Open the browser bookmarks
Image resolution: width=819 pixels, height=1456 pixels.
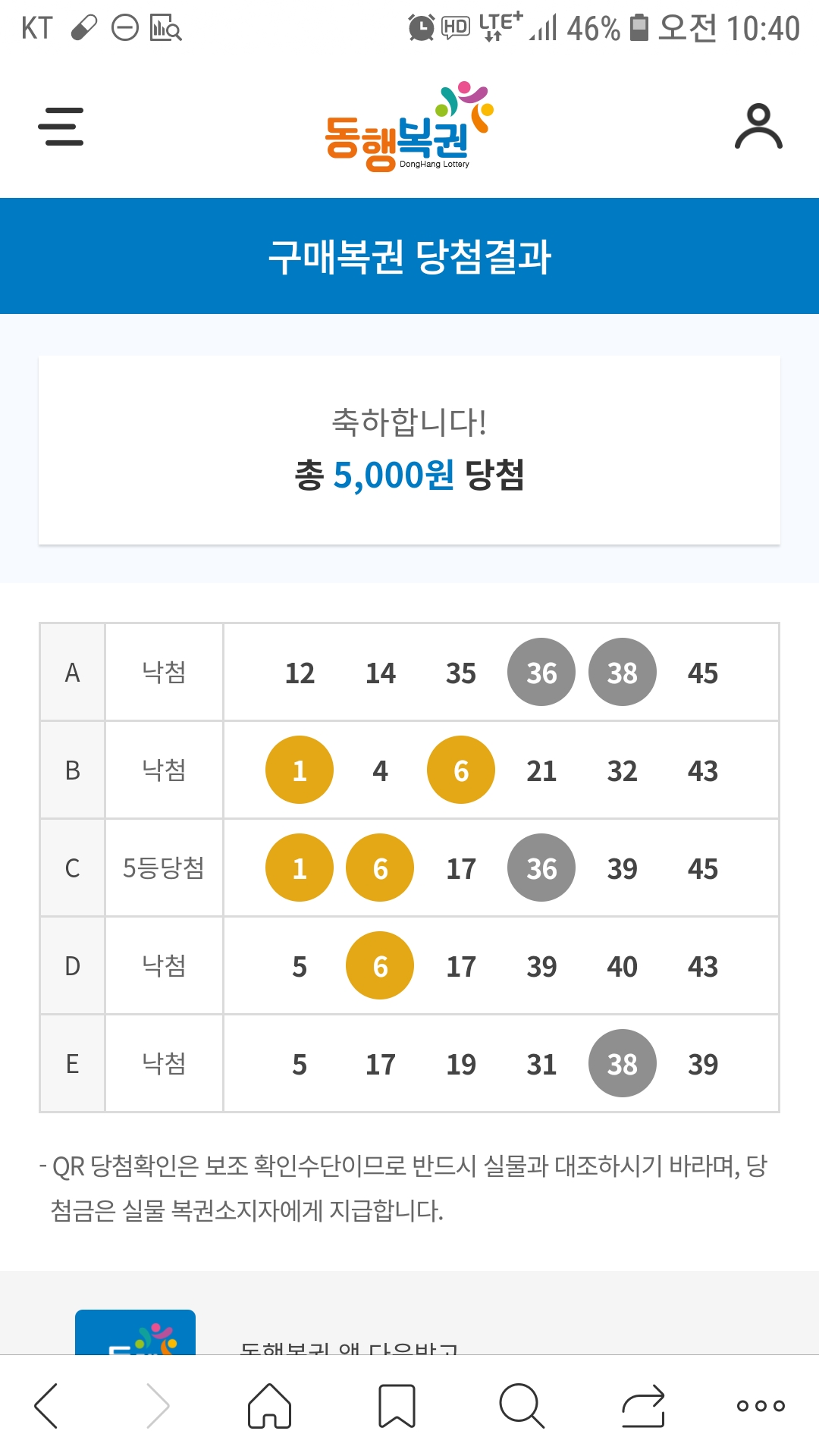pos(397,1405)
